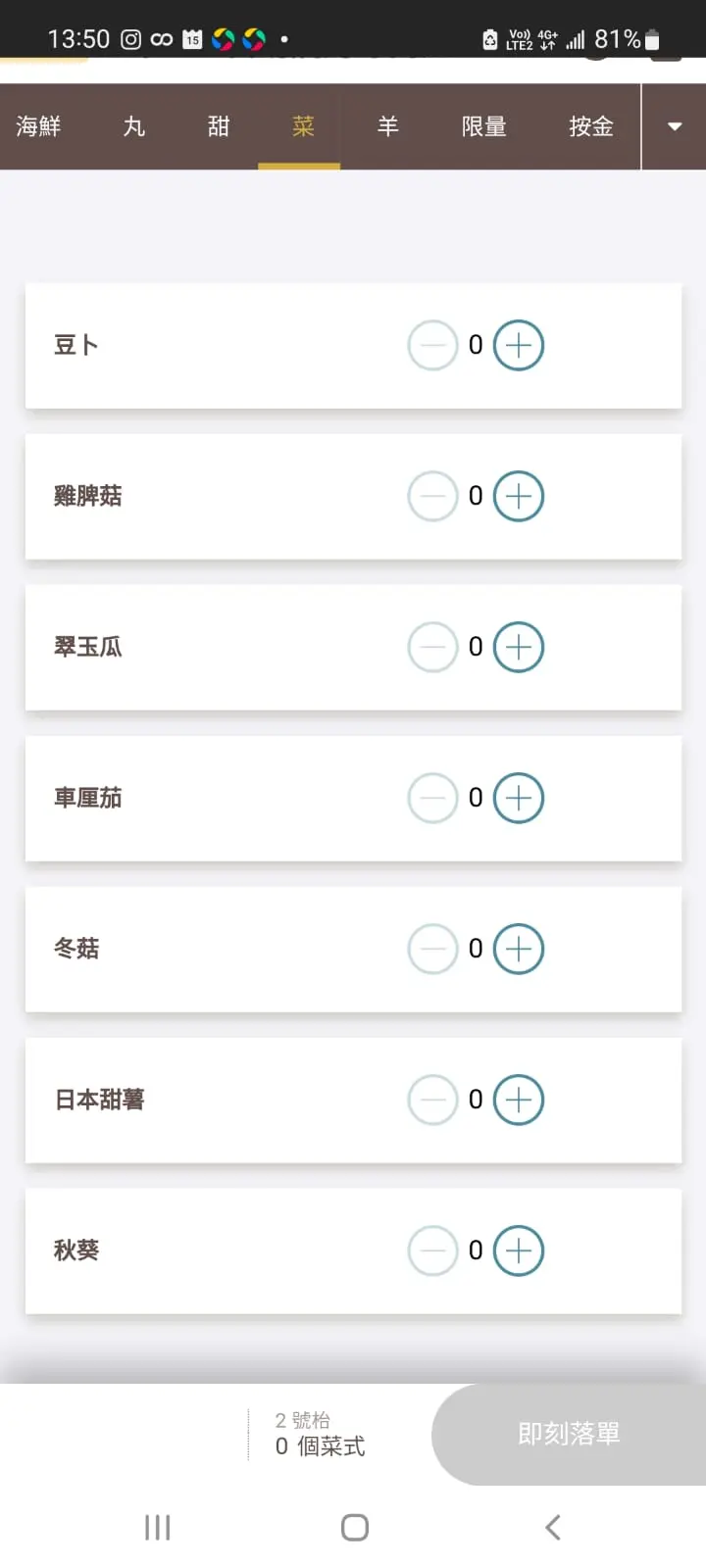Image resolution: width=706 pixels, height=1568 pixels.
Task: Add one 冬菇 with the plus button
Action: (x=519, y=949)
